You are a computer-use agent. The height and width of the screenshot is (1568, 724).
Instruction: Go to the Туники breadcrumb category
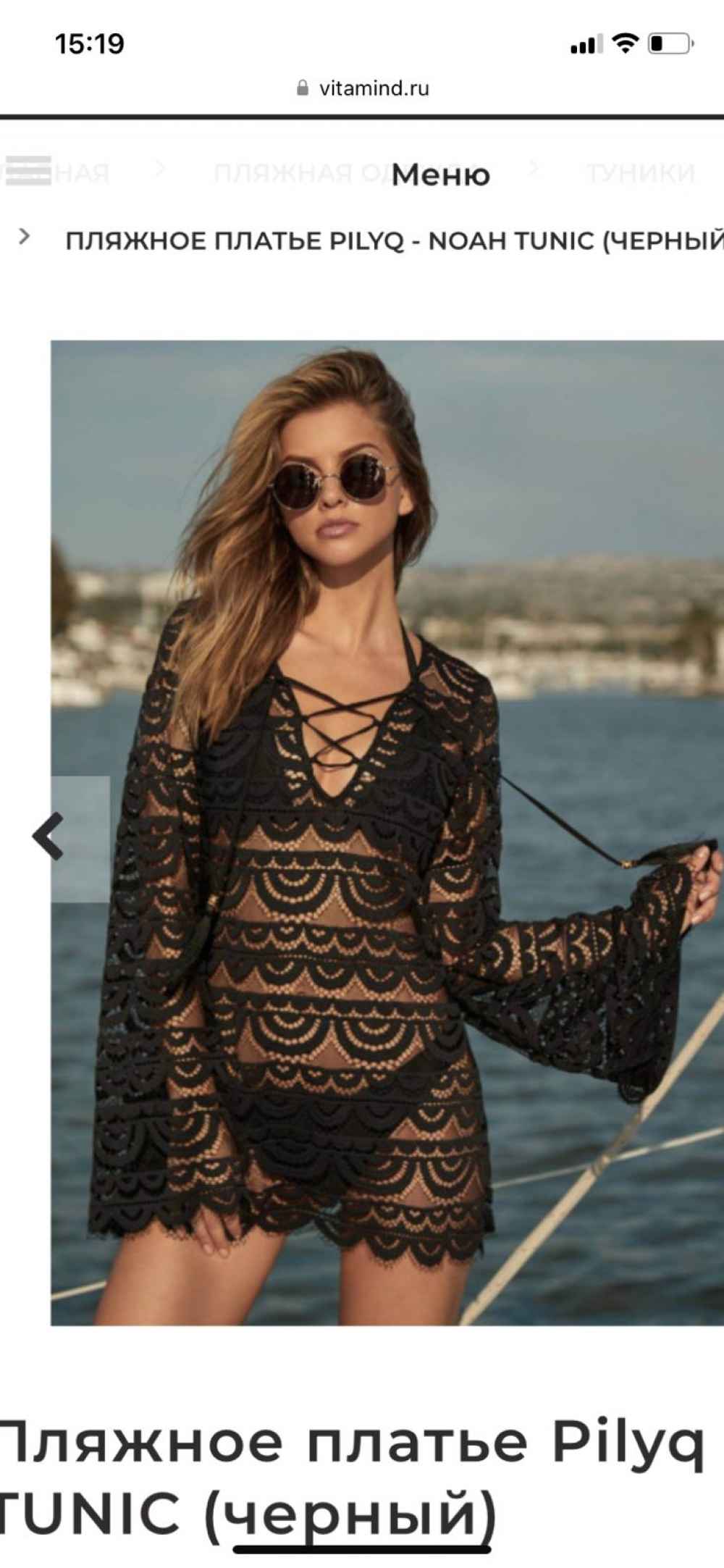640,174
